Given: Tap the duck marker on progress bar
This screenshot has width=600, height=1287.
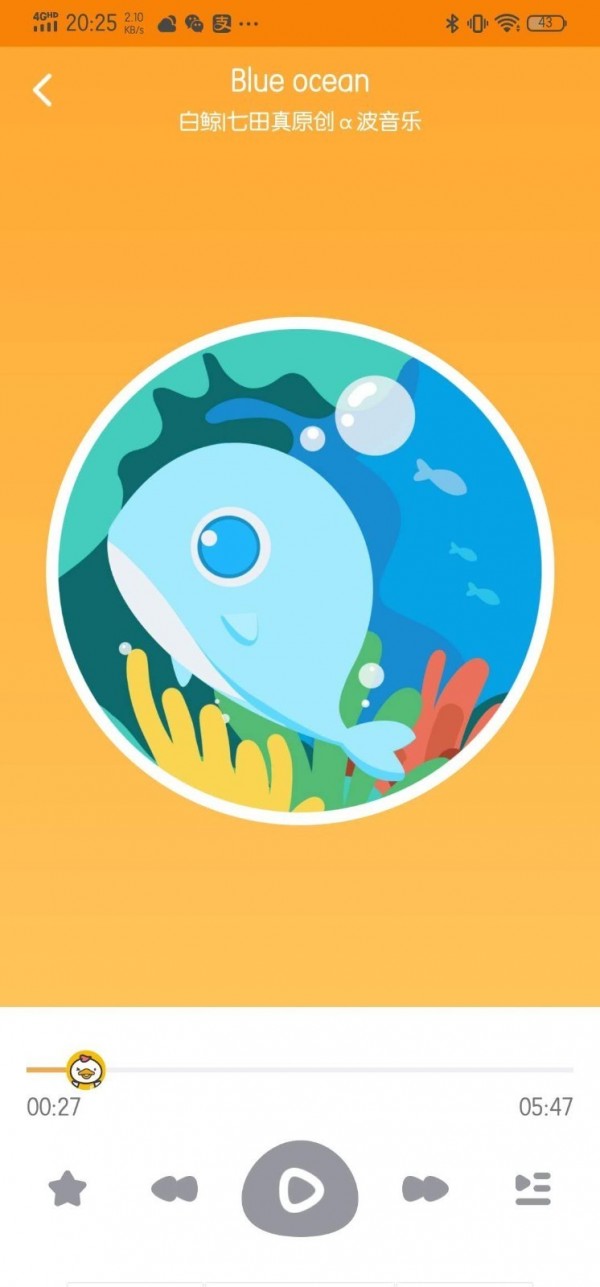Looking at the screenshot, I should pyautogui.click(x=86, y=1069).
